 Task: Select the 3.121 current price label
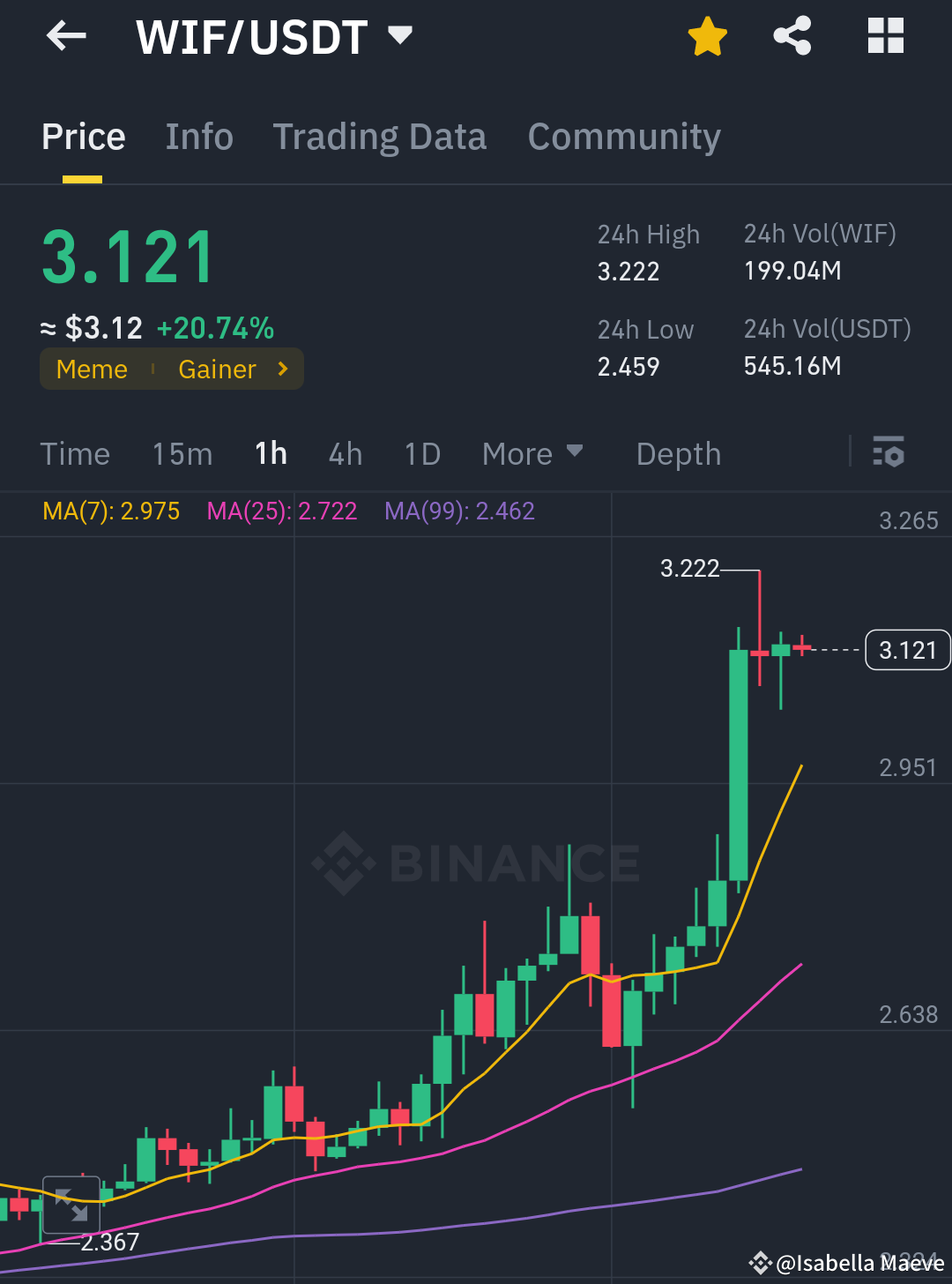tap(908, 650)
